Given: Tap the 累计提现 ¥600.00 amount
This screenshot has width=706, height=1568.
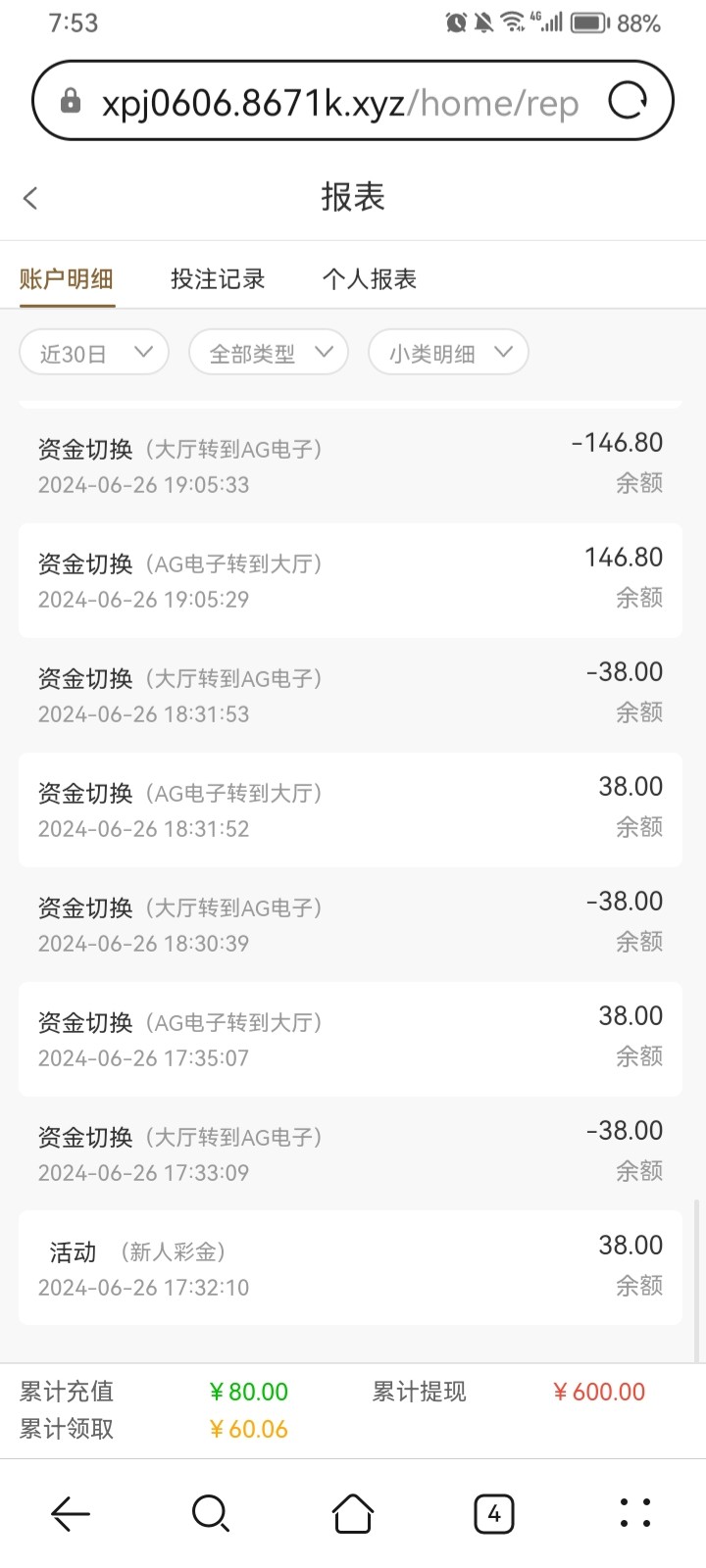Looking at the screenshot, I should (598, 1391).
